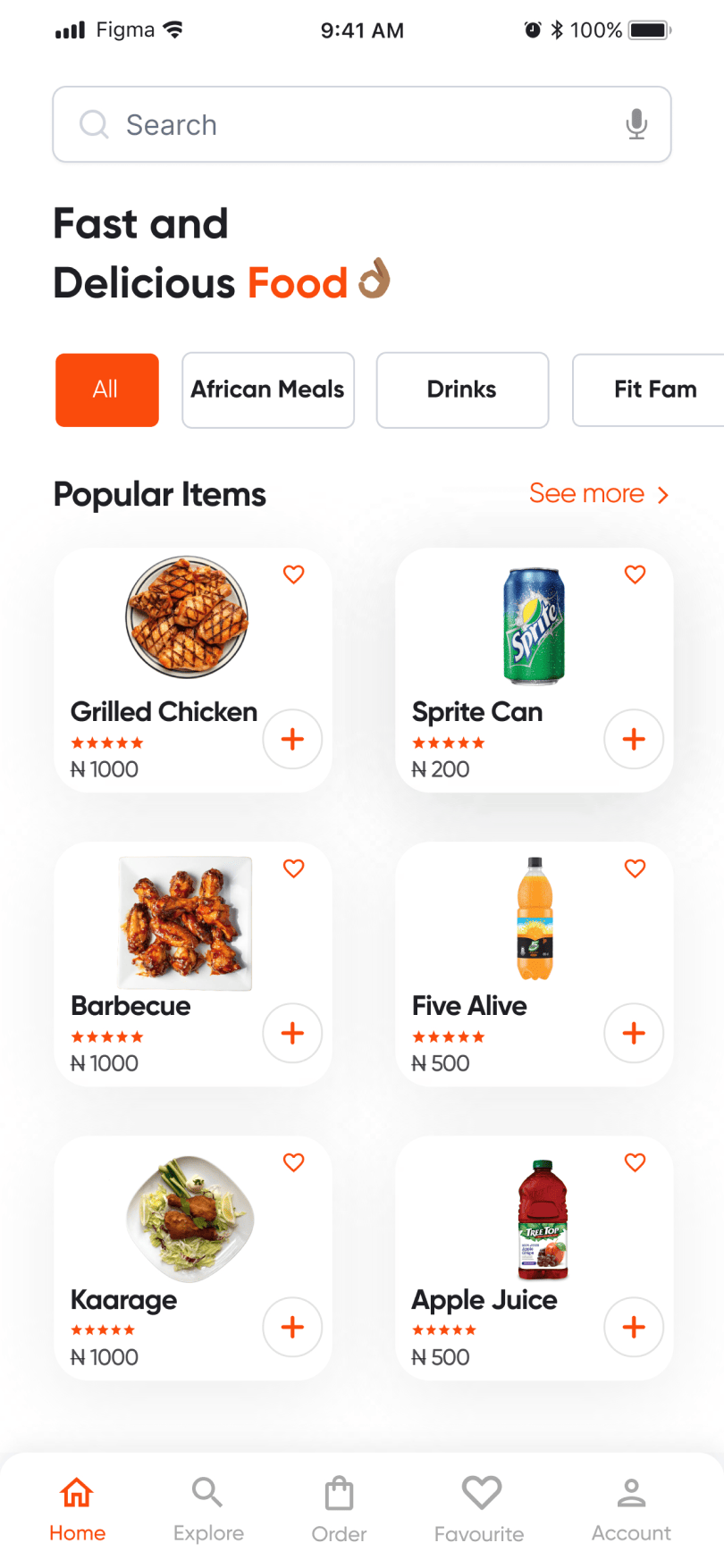Screen dimensions: 724x1568
Task: Switch to the Explore tab
Action: click(x=208, y=1510)
